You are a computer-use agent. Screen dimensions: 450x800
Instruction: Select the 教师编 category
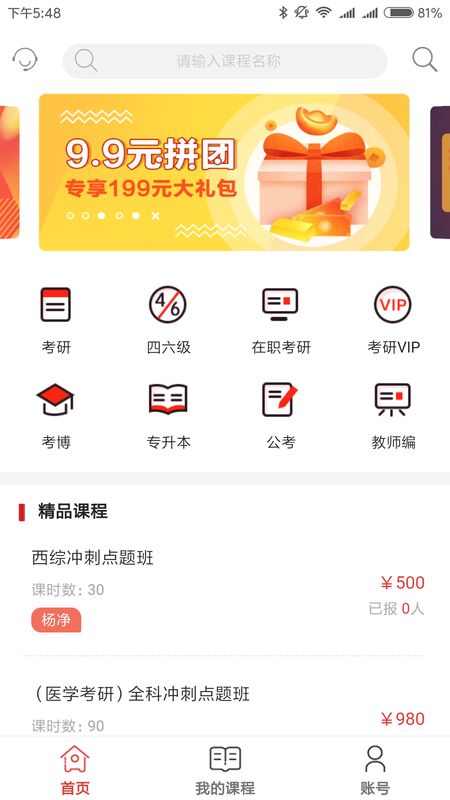pyautogui.click(x=393, y=416)
